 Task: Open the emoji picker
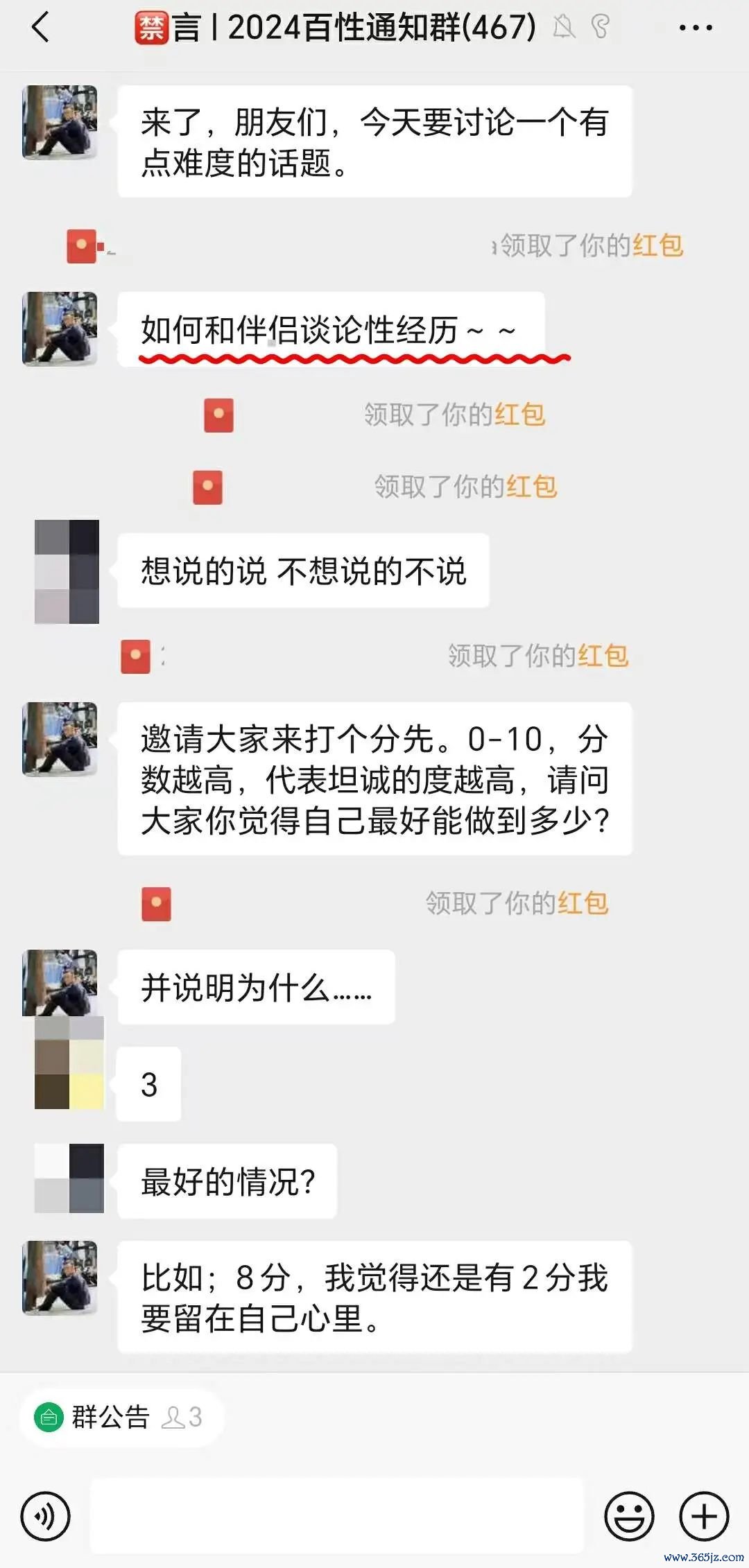pos(629,1517)
